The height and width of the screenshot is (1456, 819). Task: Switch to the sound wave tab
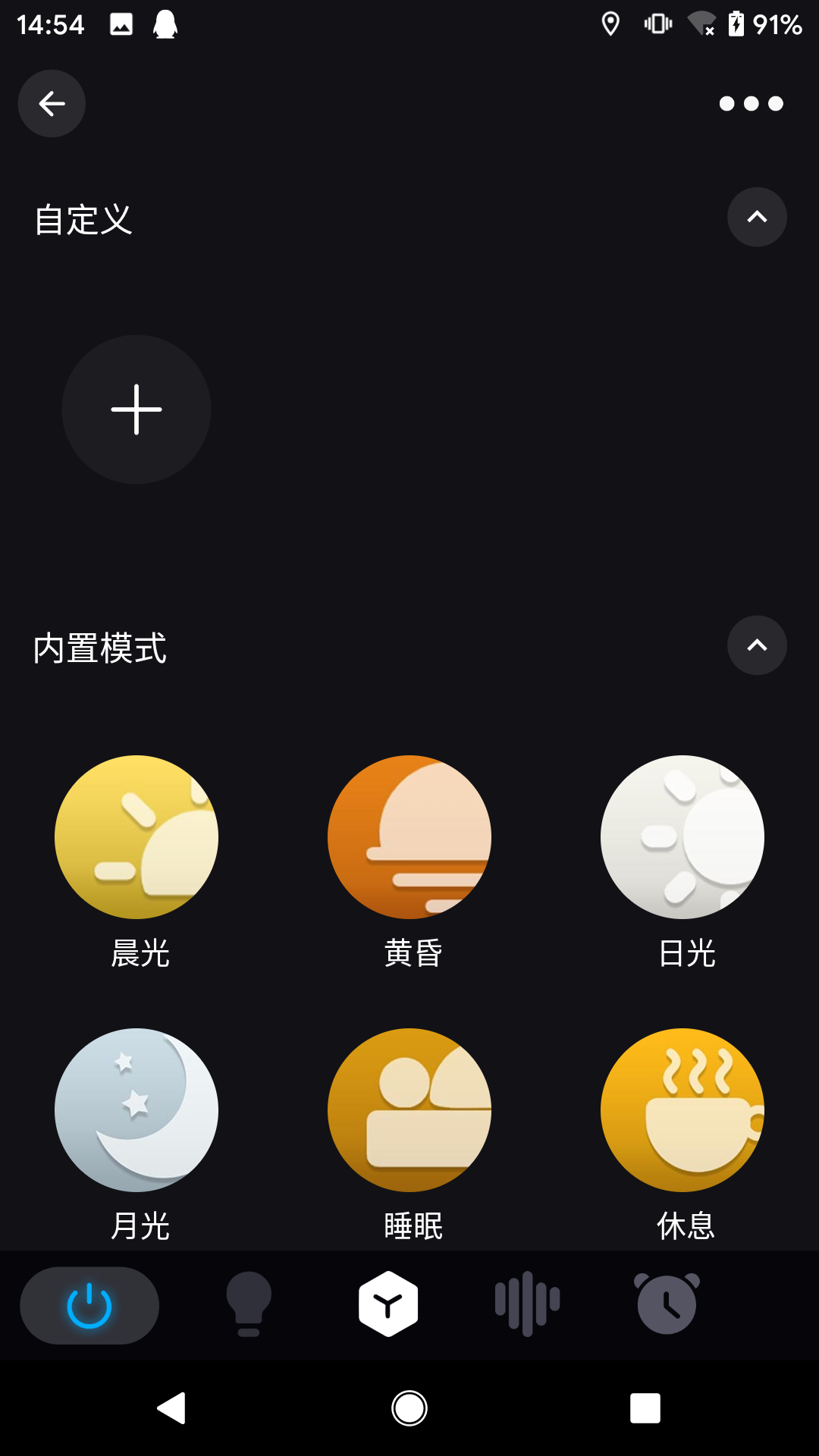click(527, 1304)
